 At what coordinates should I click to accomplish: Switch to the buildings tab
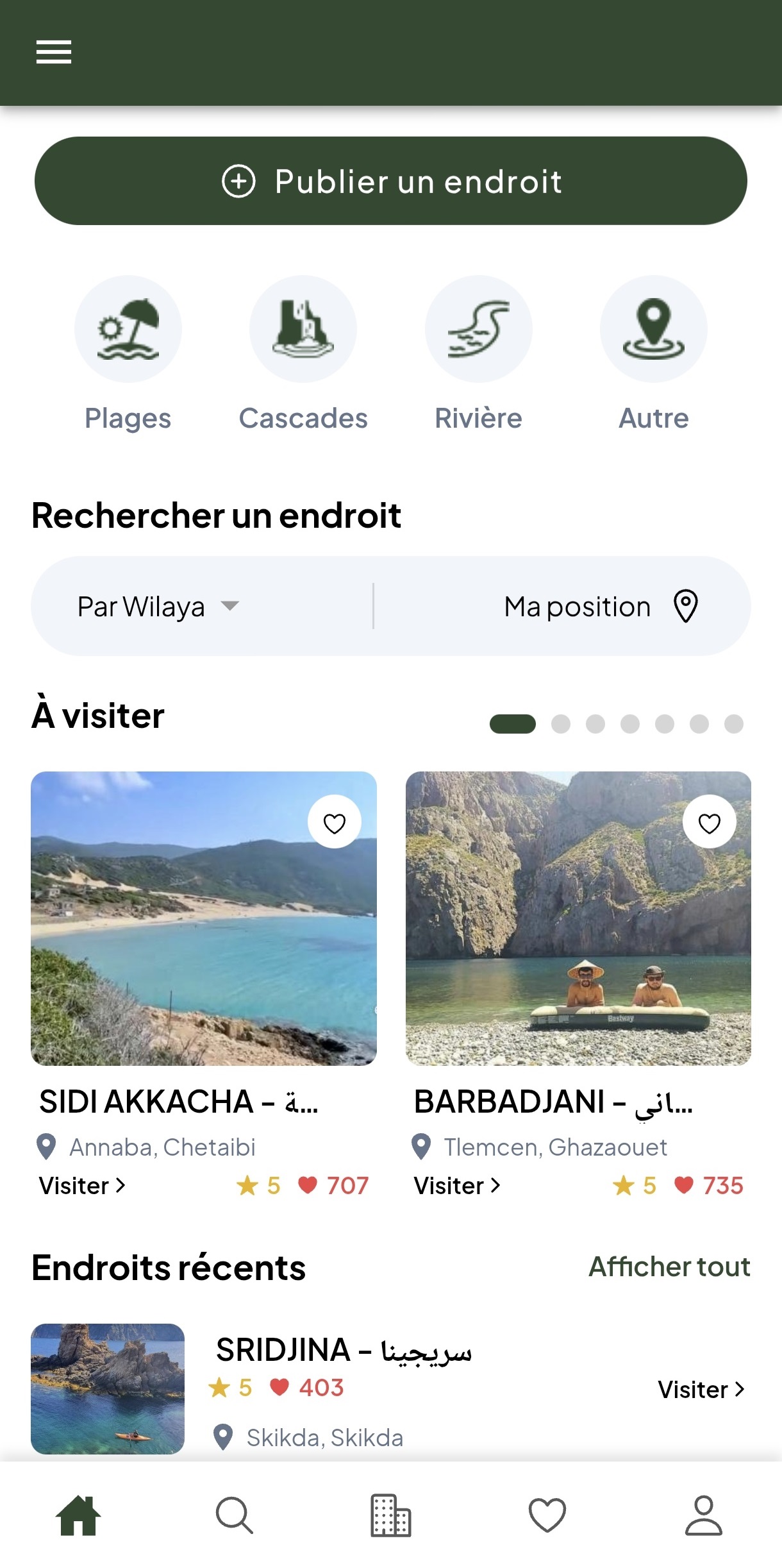391,1515
